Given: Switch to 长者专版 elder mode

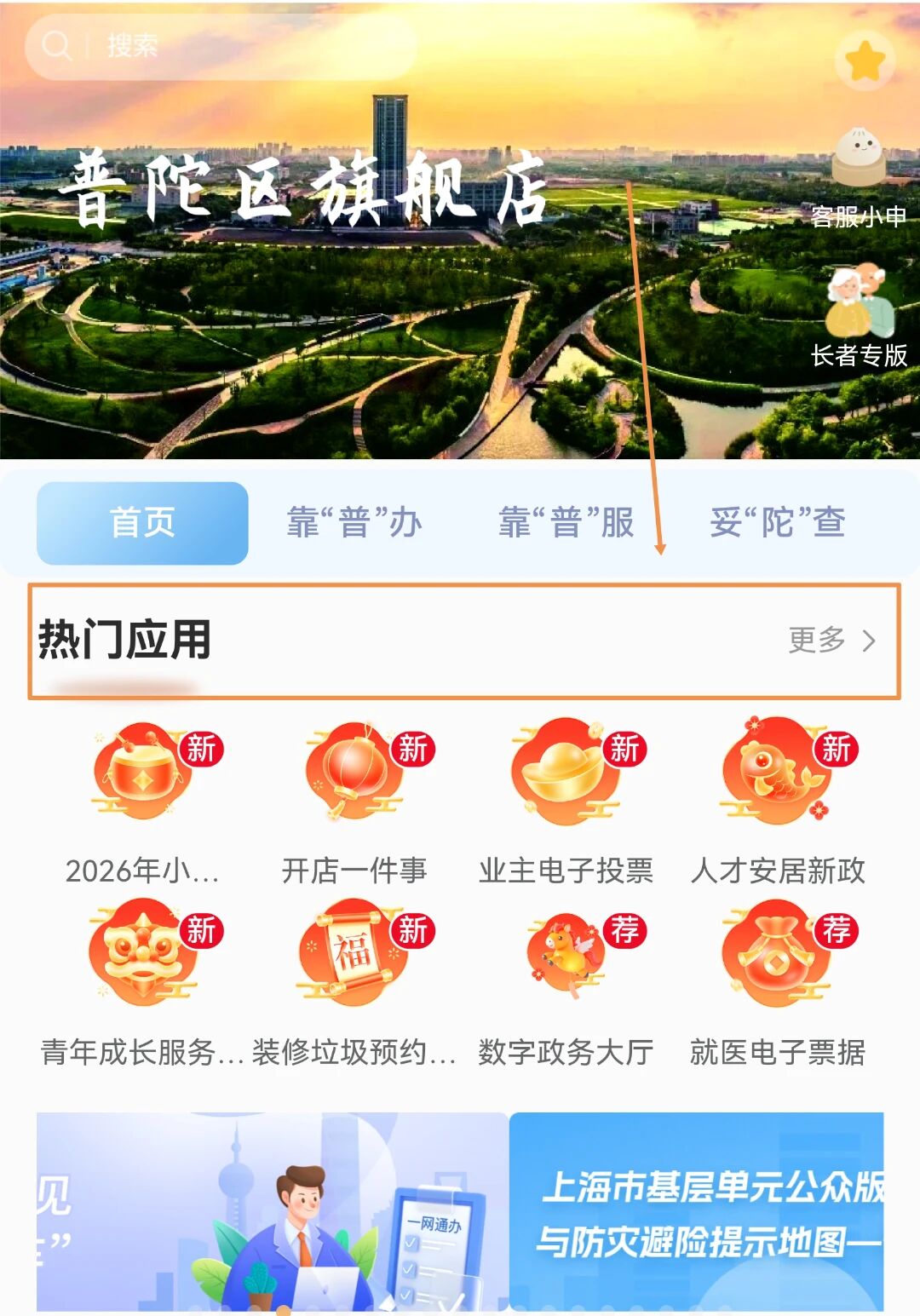Looking at the screenshot, I should tap(859, 317).
